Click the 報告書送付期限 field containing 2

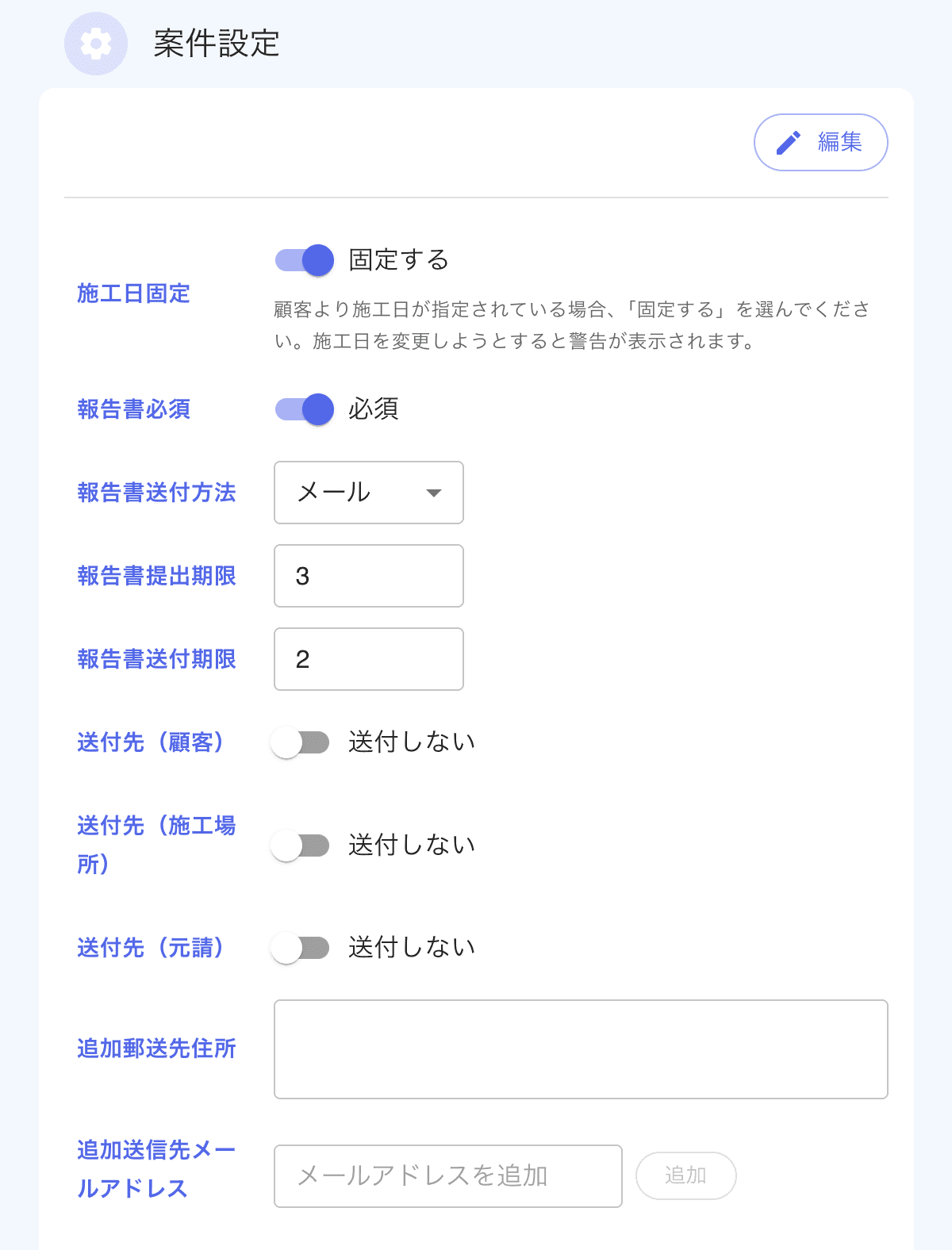click(x=368, y=659)
